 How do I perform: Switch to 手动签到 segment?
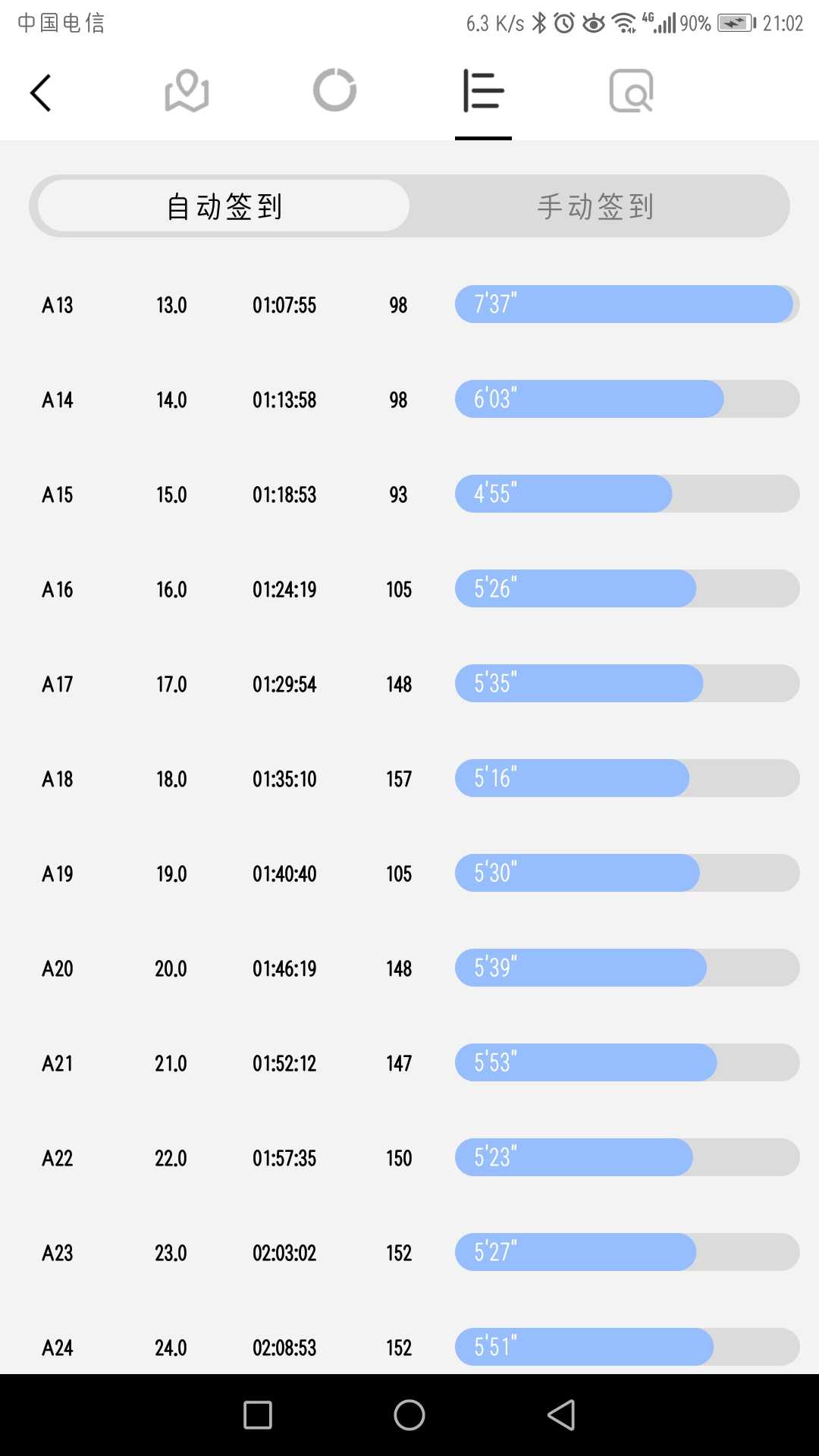pyautogui.click(x=596, y=206)
